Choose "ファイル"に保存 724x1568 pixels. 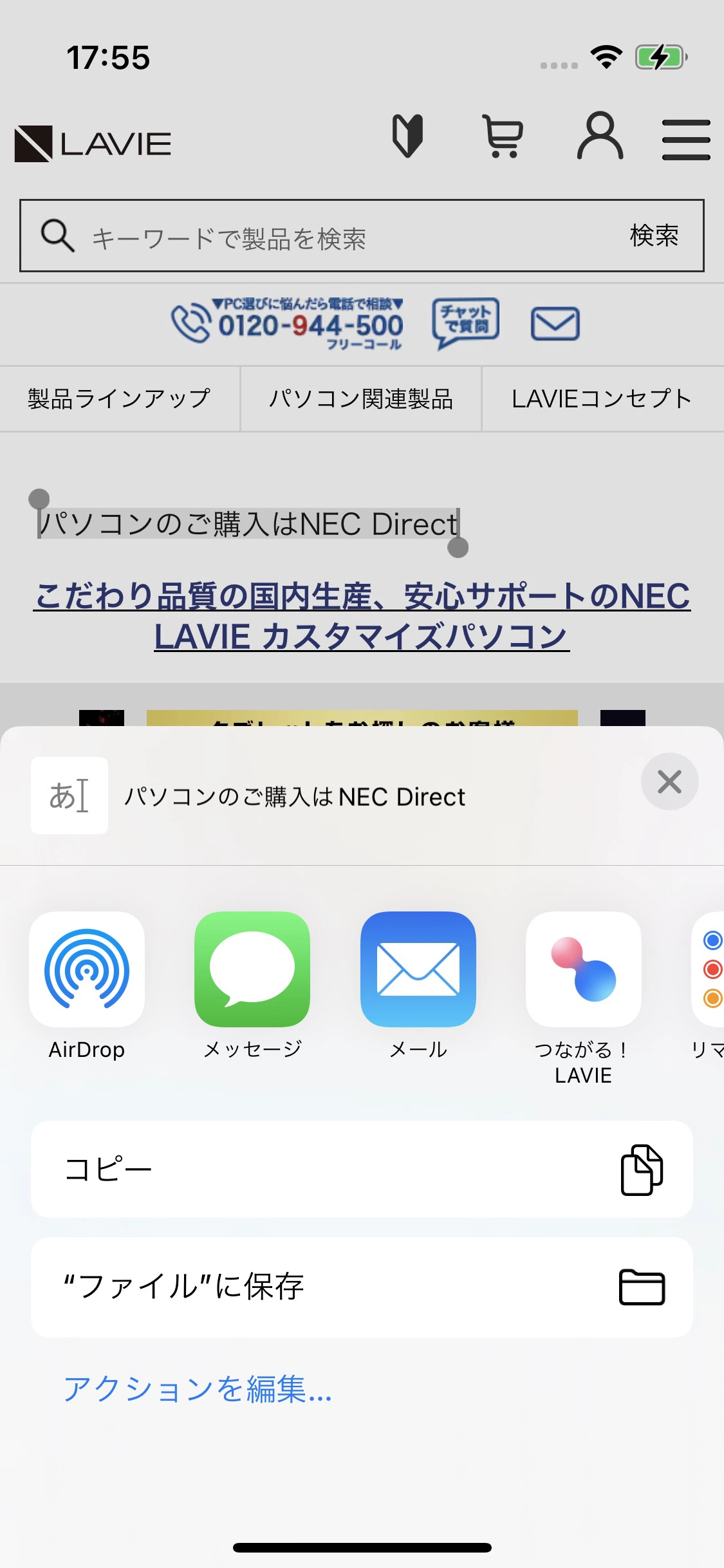point(362,1287)
